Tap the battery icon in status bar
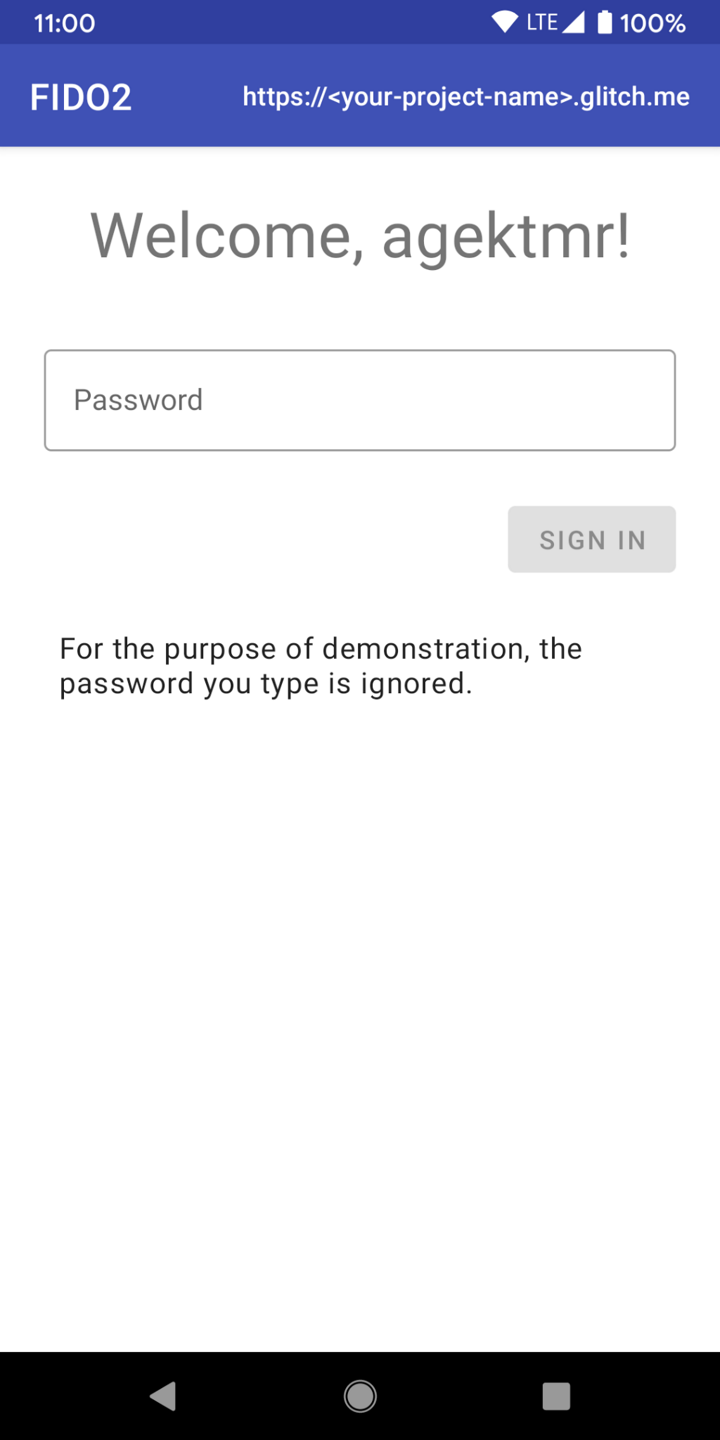Screen dimensions: 720x1440 coord(607,20)
